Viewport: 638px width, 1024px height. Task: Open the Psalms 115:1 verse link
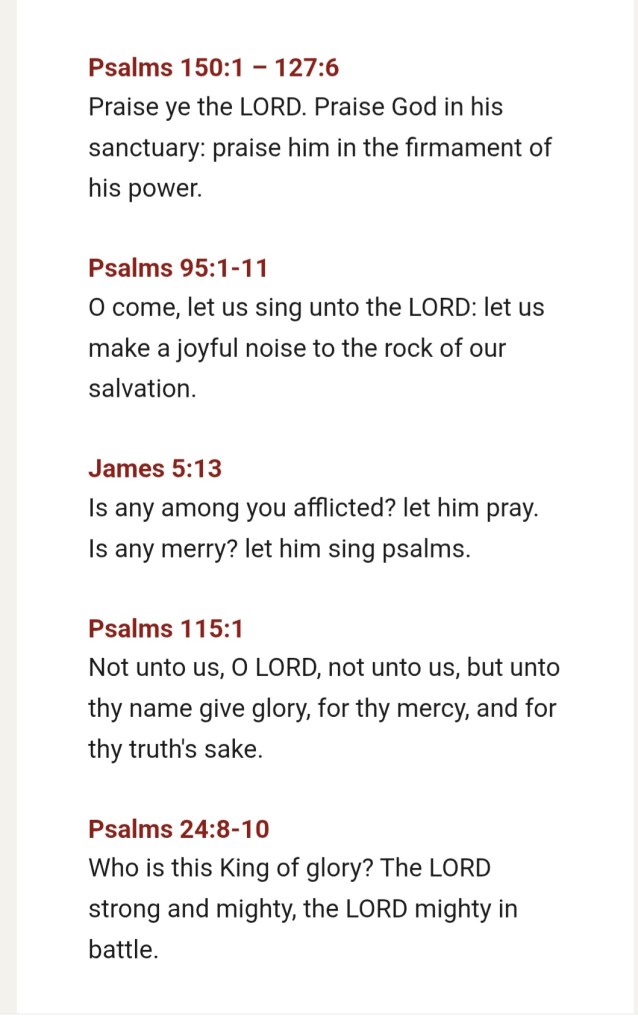165,629
